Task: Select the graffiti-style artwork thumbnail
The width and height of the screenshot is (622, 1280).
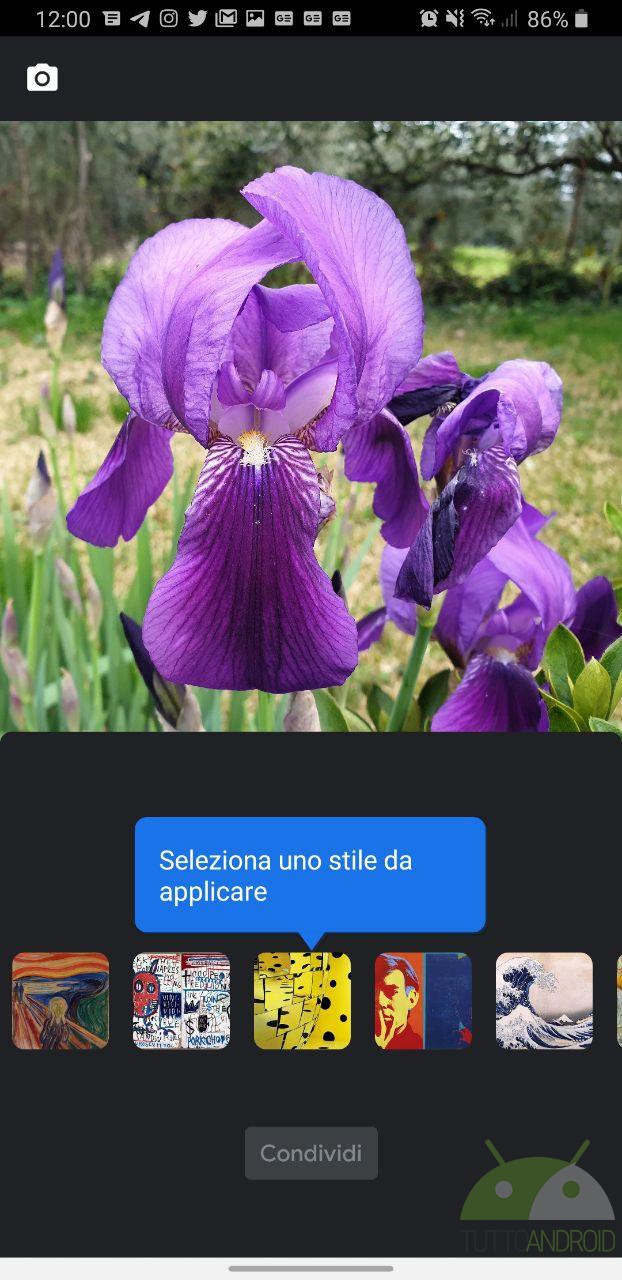Action: (x=181, y=1000)
